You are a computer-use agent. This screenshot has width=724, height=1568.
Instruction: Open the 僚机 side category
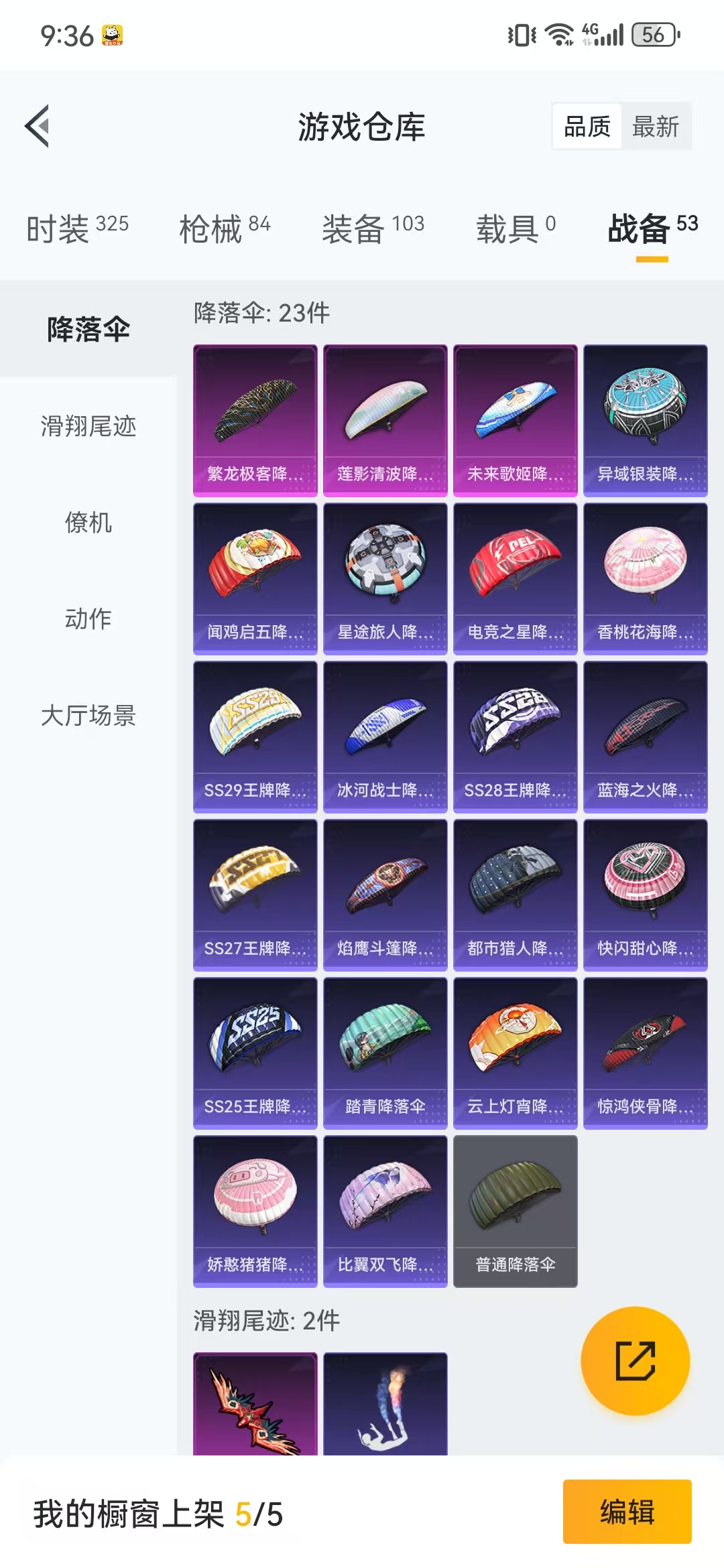88,522
